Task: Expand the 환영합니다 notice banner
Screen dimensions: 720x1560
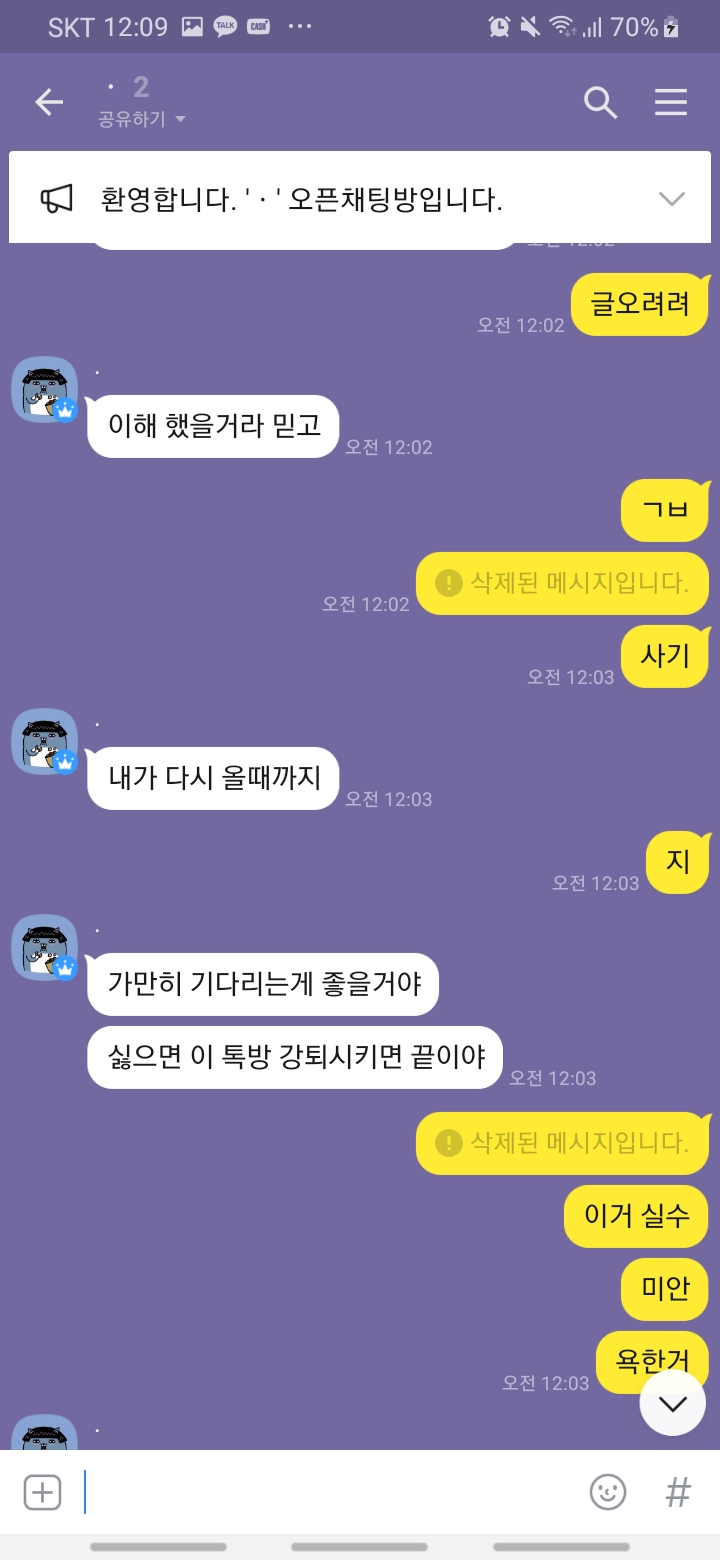Action: coord(672,198)
